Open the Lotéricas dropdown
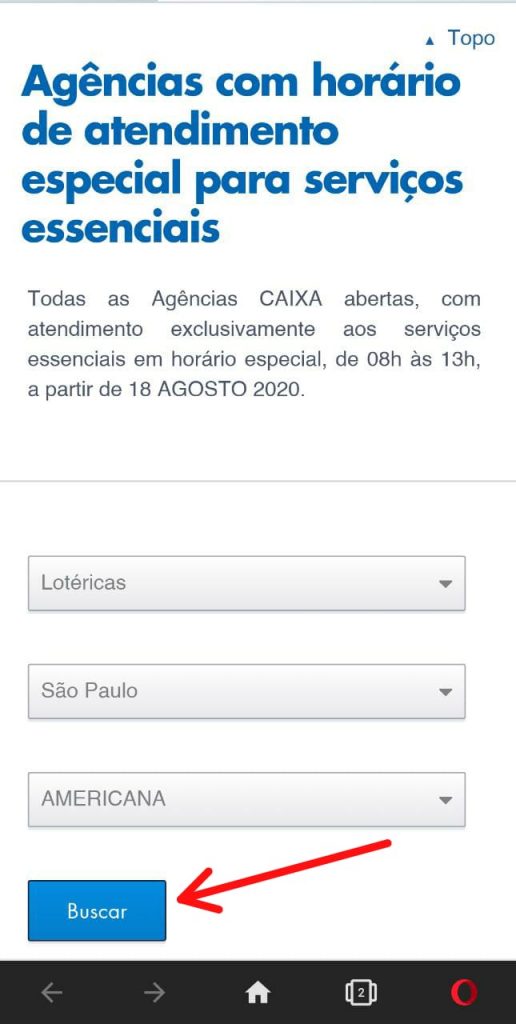The image size is (516, 1024). (x=247, y=583)
